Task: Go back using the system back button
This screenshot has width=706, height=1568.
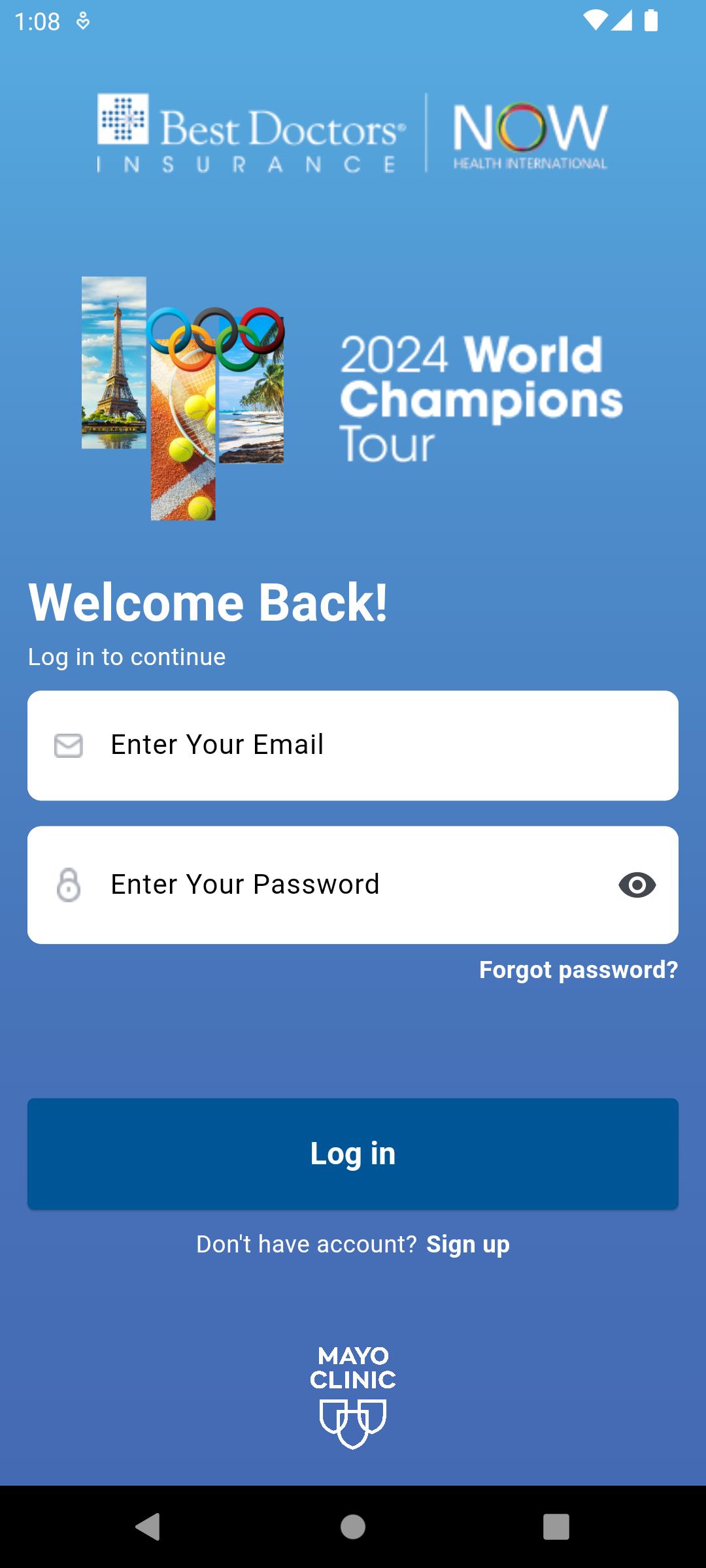Action: pyautogui.click(x=148, y=1527)
